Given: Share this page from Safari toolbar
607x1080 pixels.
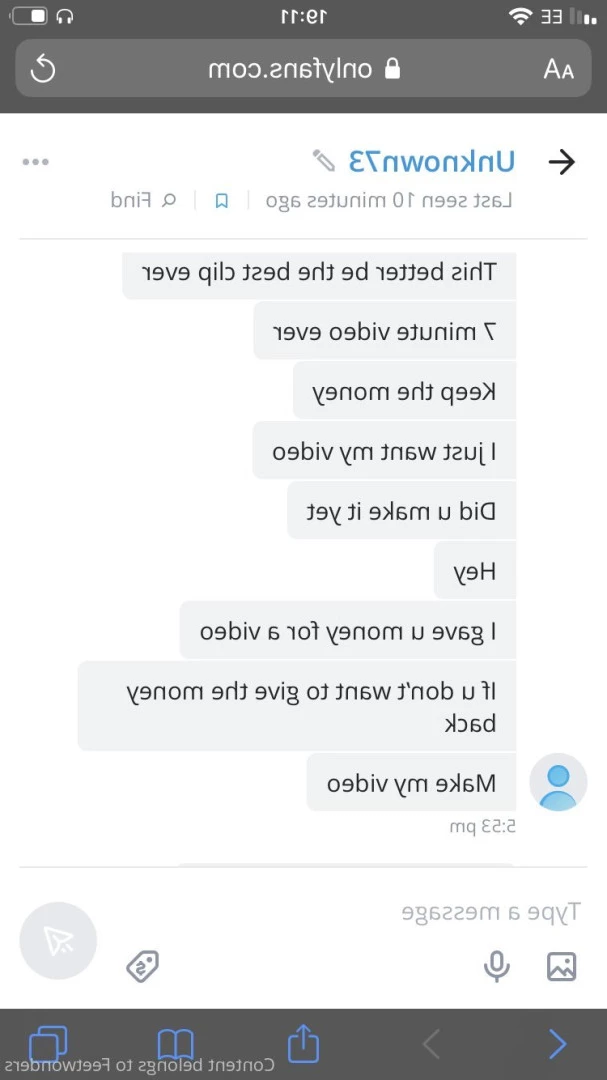Looking at the screenshot, I should (x=303, y=1044).
